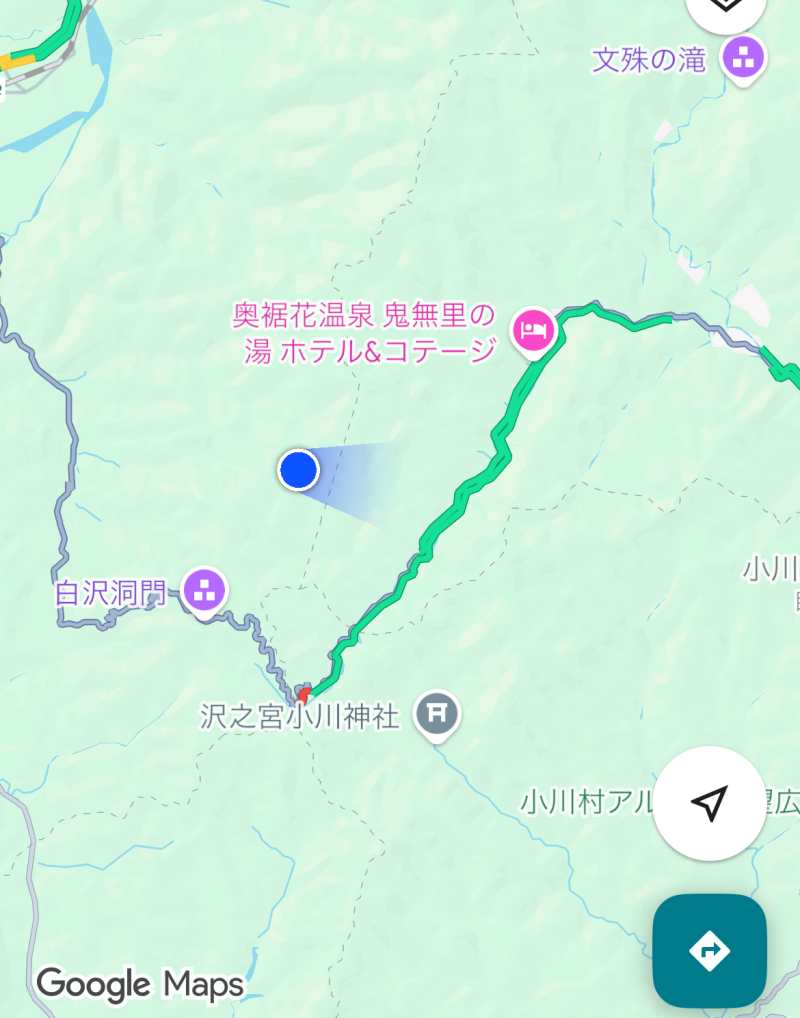Viewport: 800px width, 1018px height.
Task: Open the directions button
Action: point(709,950)
